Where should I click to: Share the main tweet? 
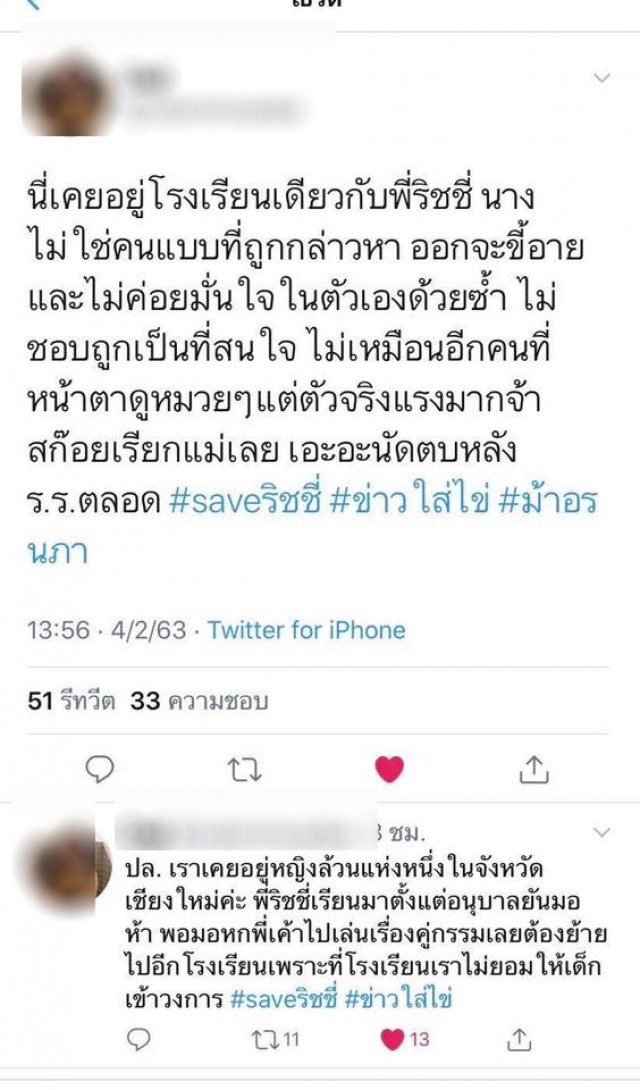pos(534,769)
